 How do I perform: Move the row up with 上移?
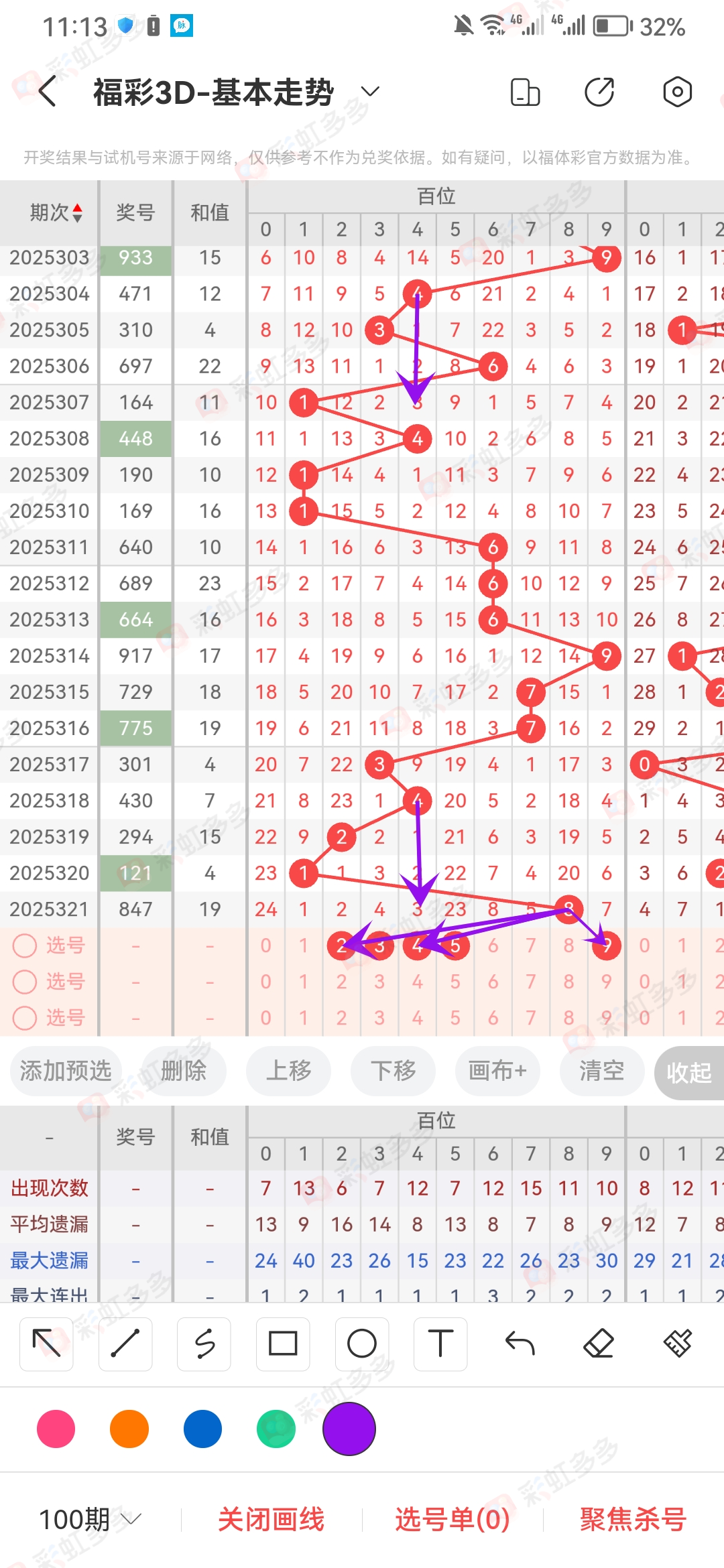point(288,1070)
